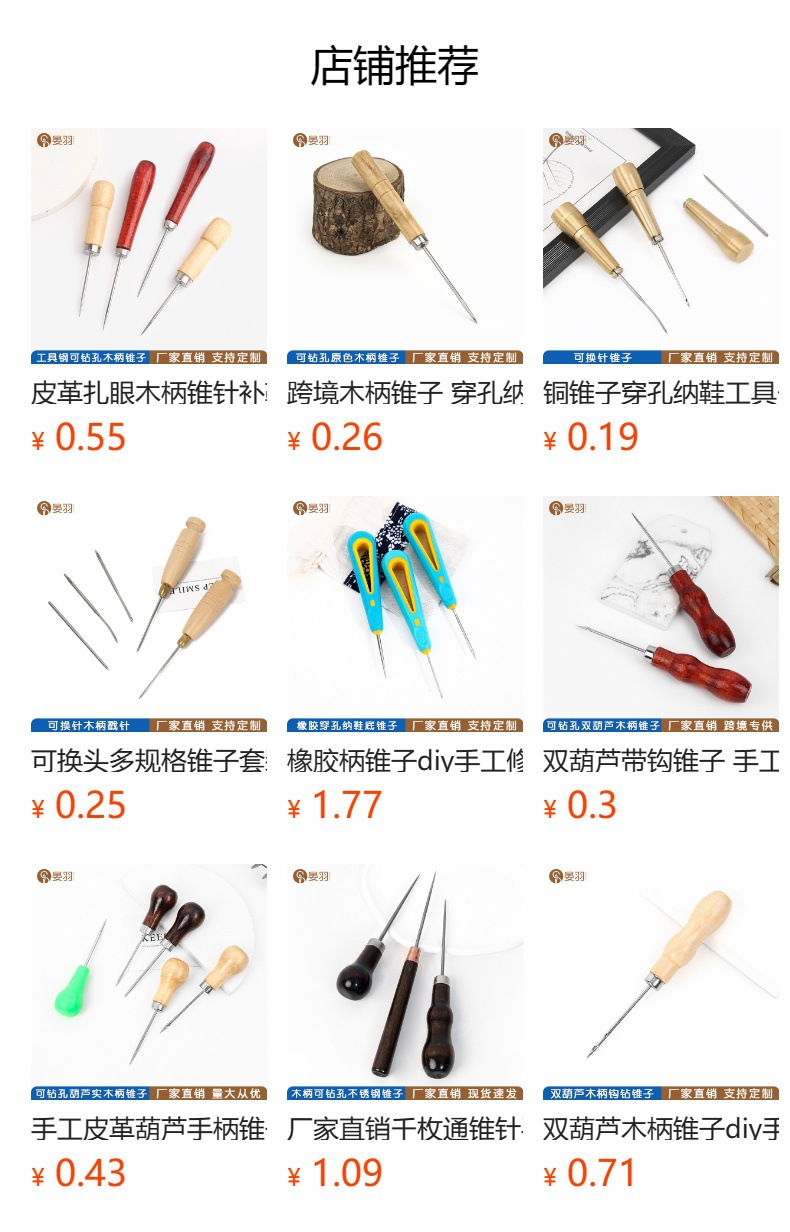
Task: Select the 可换头多规格锥子套 product
Action: click(149, 659)
